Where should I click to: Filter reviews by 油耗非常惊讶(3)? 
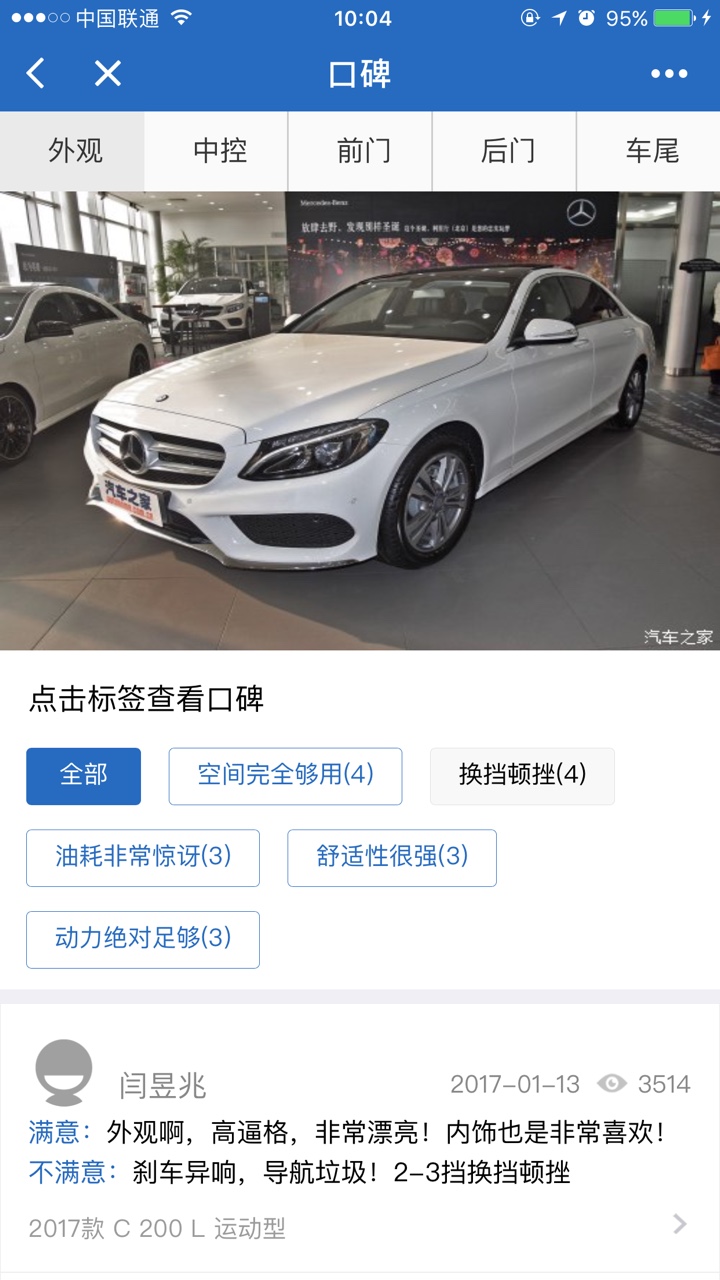(x=143, y=858)
